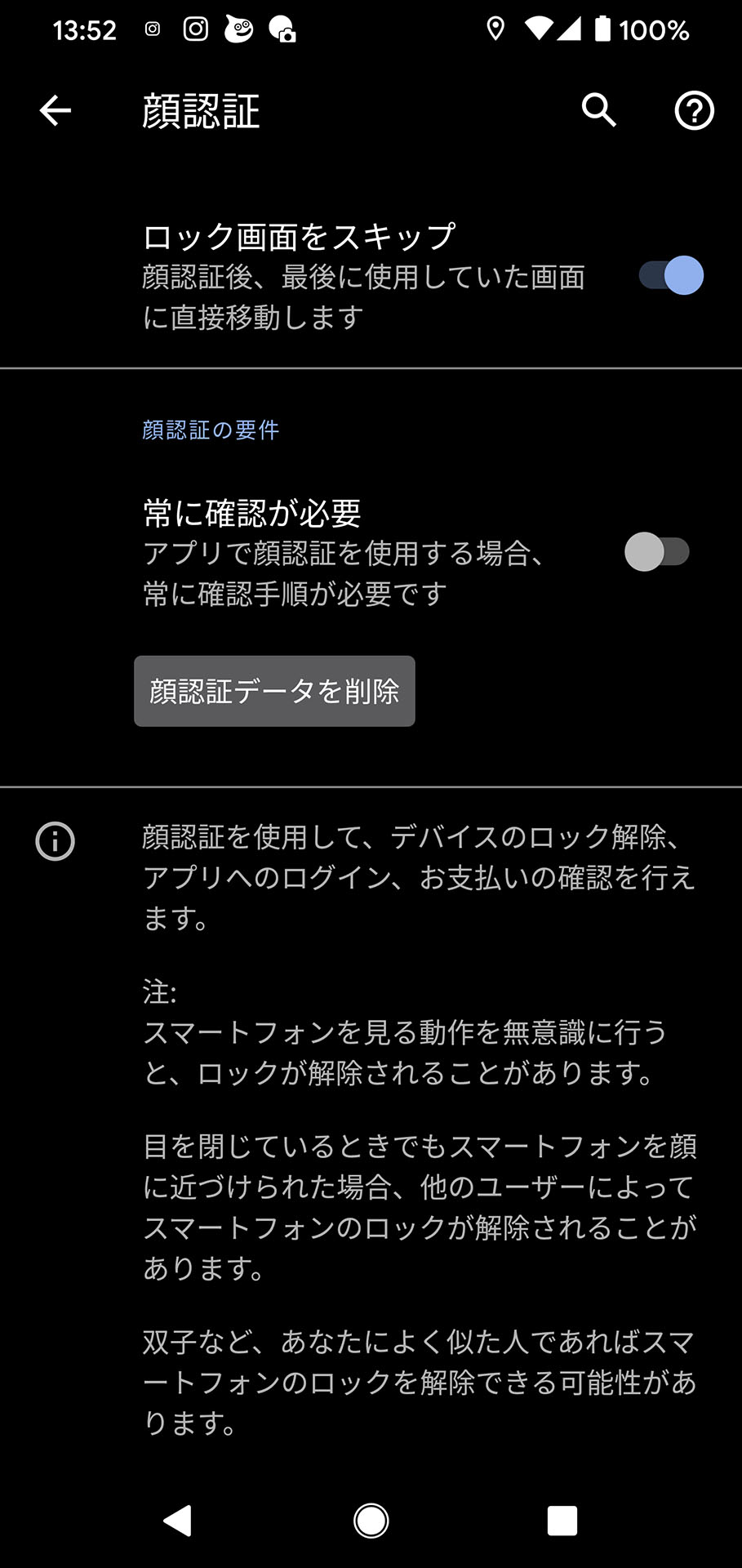Tap the system home button
The width and height of the screenshot is (742, 1568).
371,1521
